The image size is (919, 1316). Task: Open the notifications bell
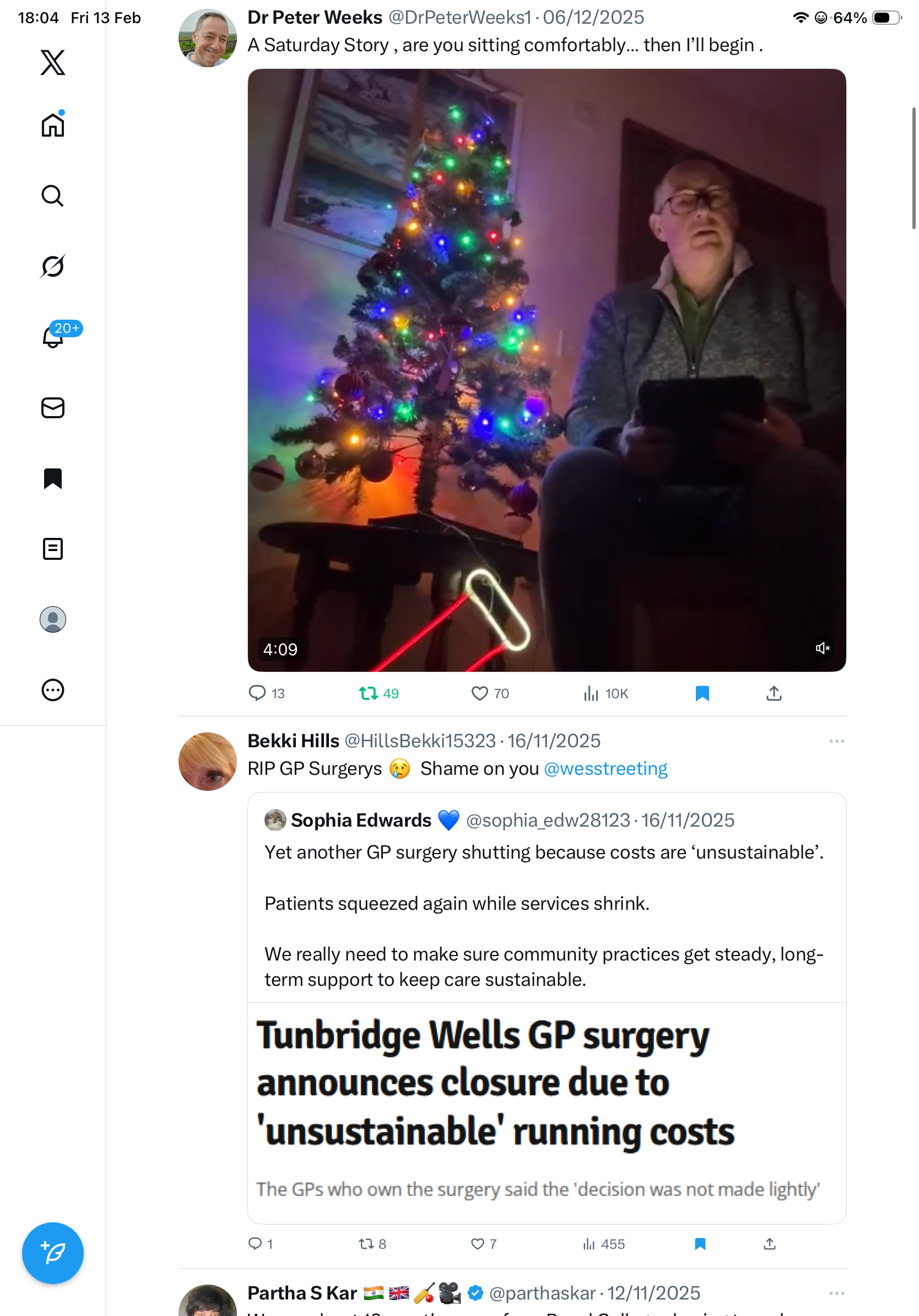[x=53, y=337]
